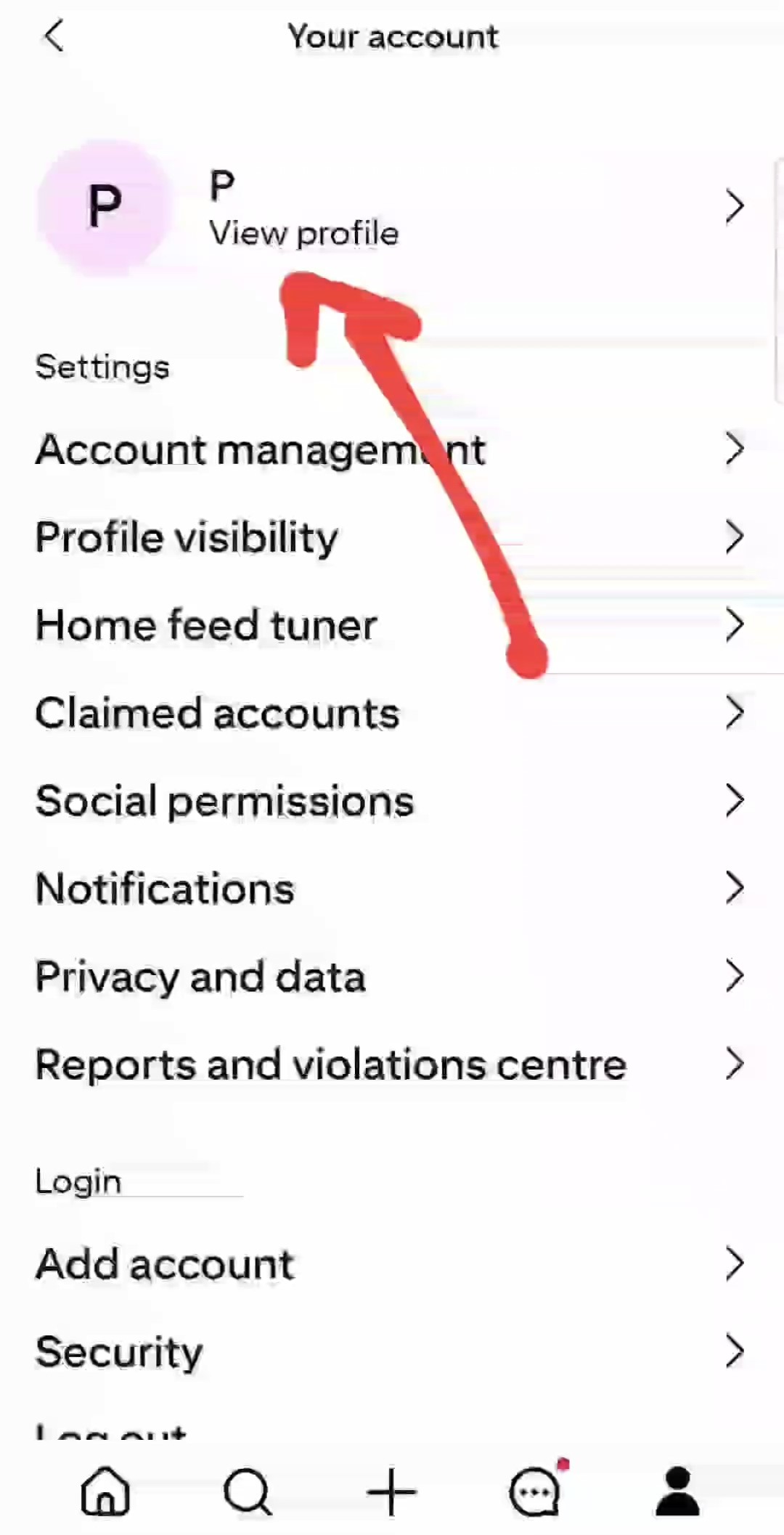Open Privacy and data settings
Screen dimensions: 784x1535
200,976
